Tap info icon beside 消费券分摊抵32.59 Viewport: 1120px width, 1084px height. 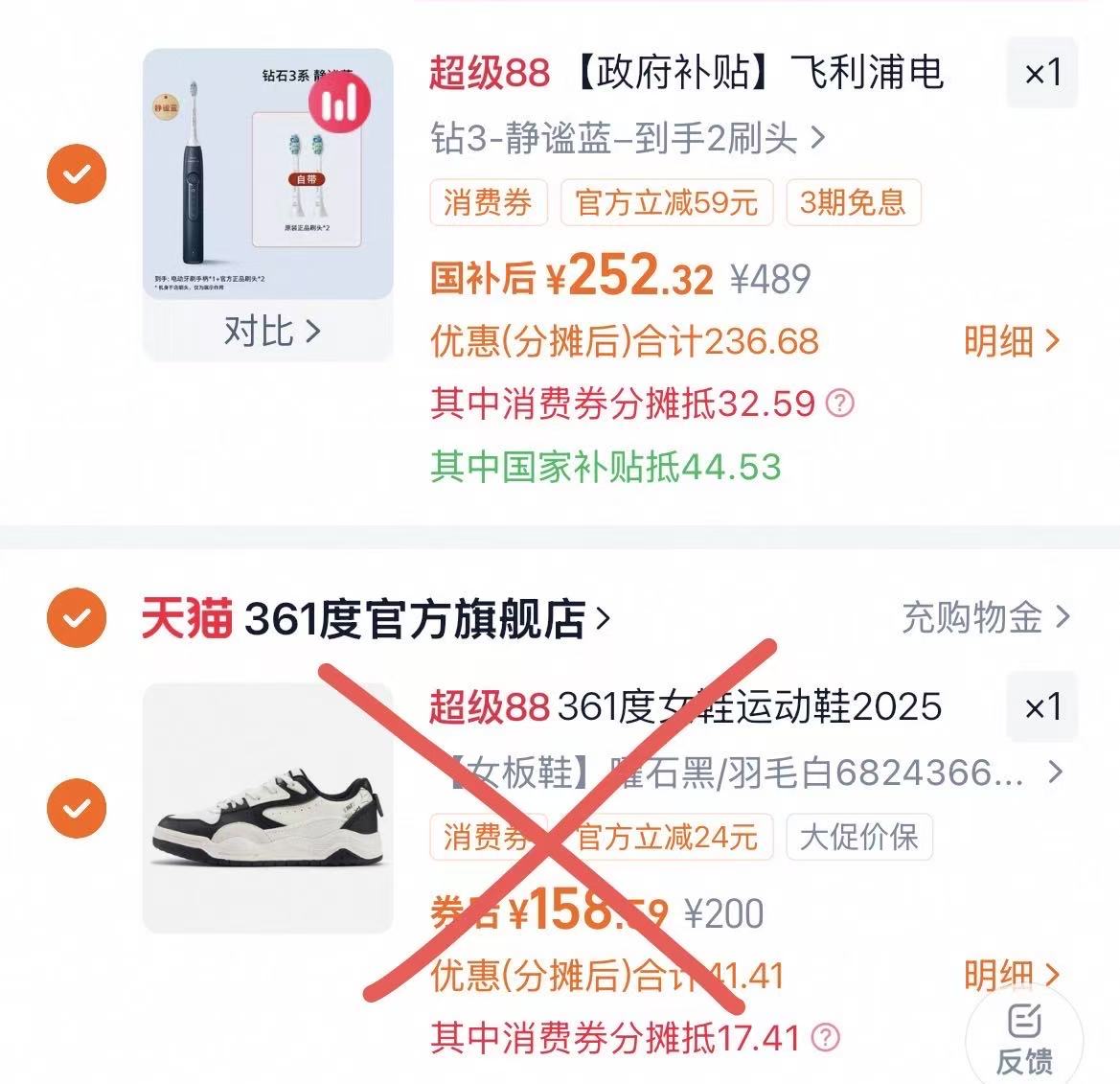click(x=839, y=404)
